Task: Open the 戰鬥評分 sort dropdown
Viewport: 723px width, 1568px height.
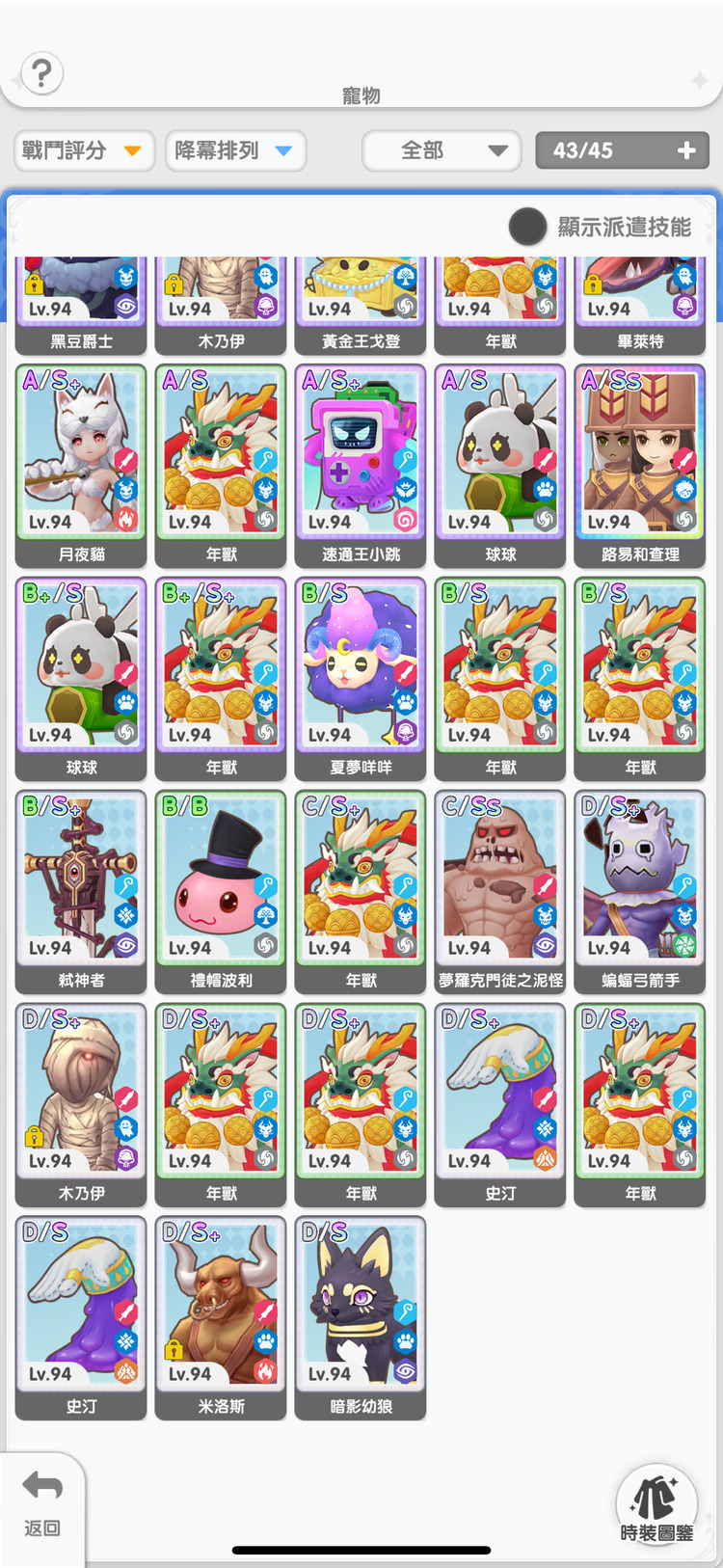Action: [x=84, y=150]
